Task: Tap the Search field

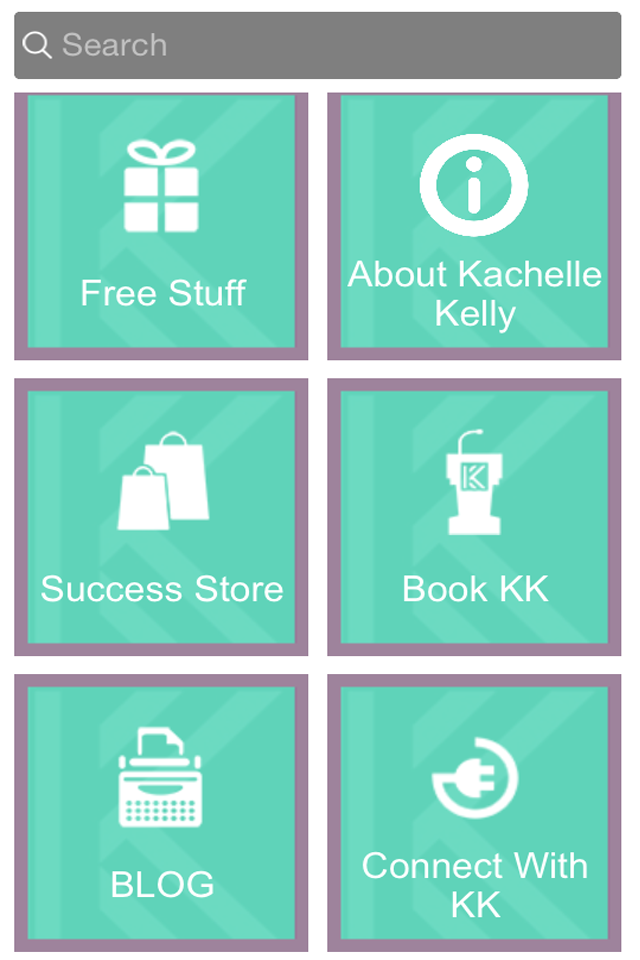Action: [x=318, y=45]
